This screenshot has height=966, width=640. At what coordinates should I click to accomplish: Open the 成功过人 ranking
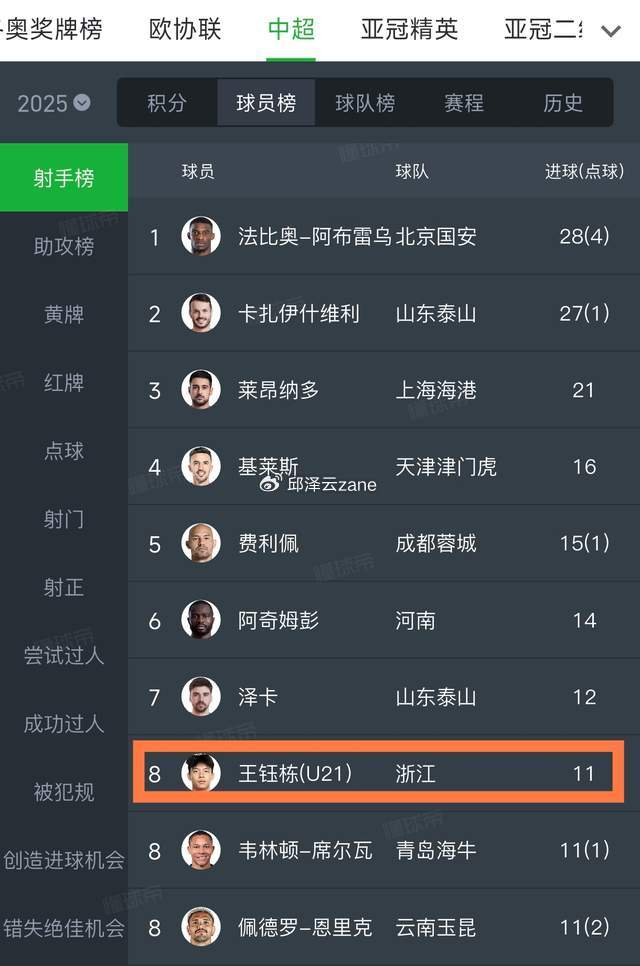tap(64, 723)
